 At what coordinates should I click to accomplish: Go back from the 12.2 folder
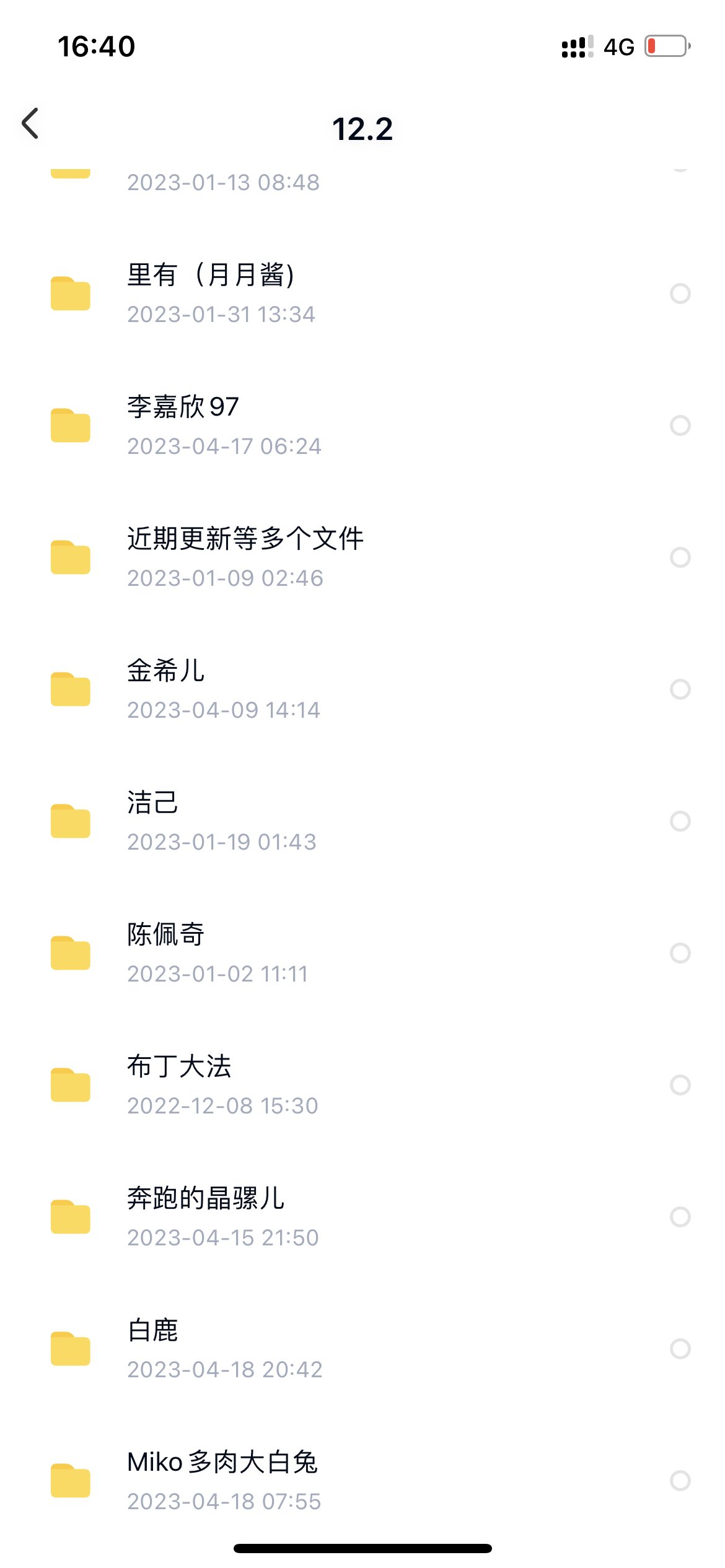(x=30, y=123)
